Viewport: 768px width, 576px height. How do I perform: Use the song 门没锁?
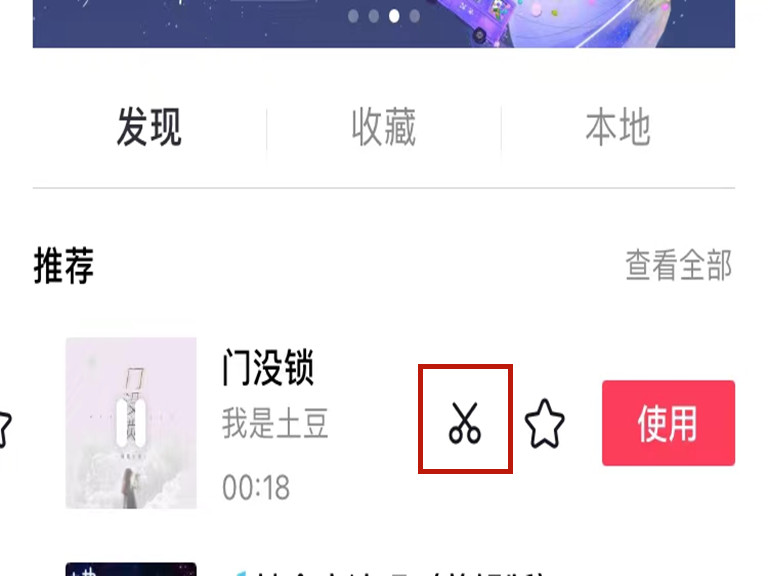668,423
